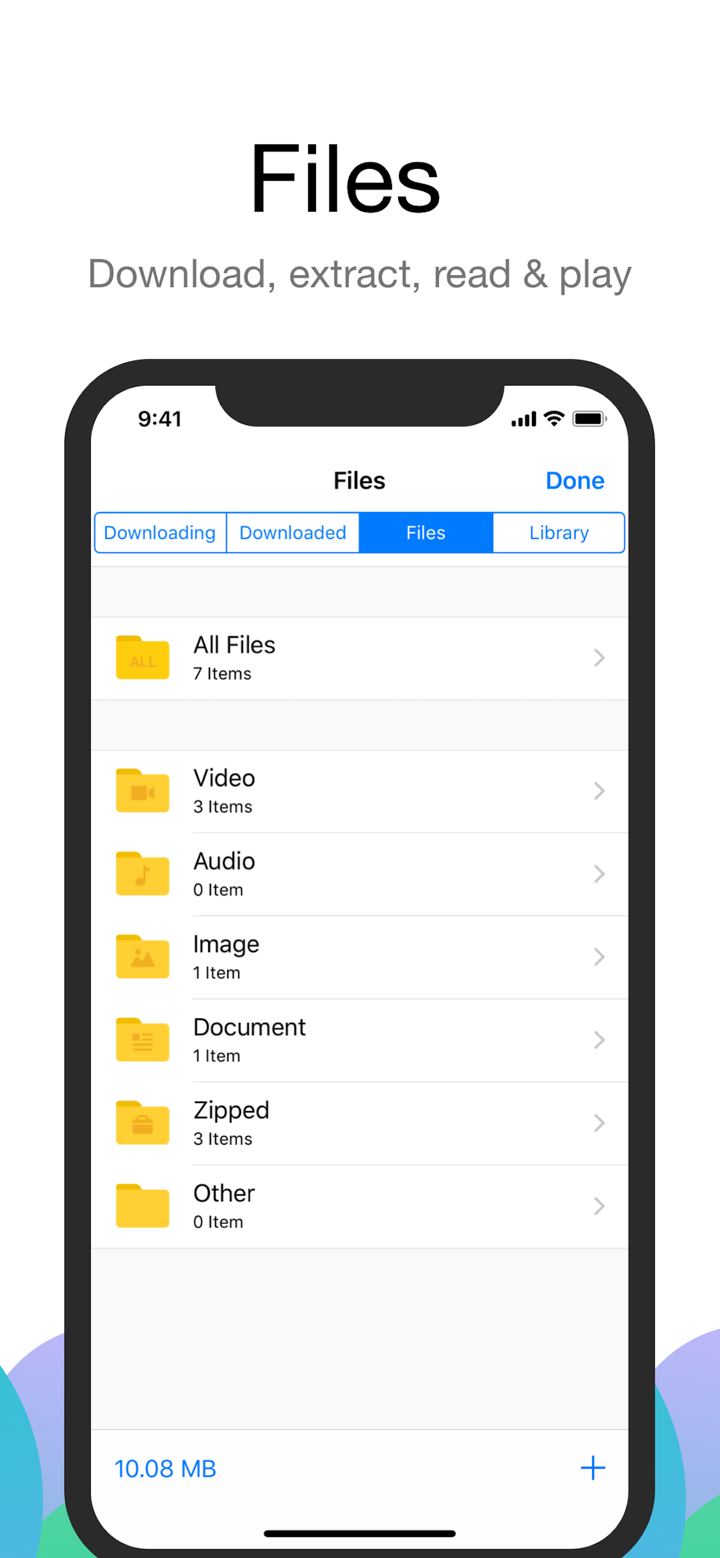Open the All Files folder icon
This screenshot has height=1558, width=720.
click(142, 658)
